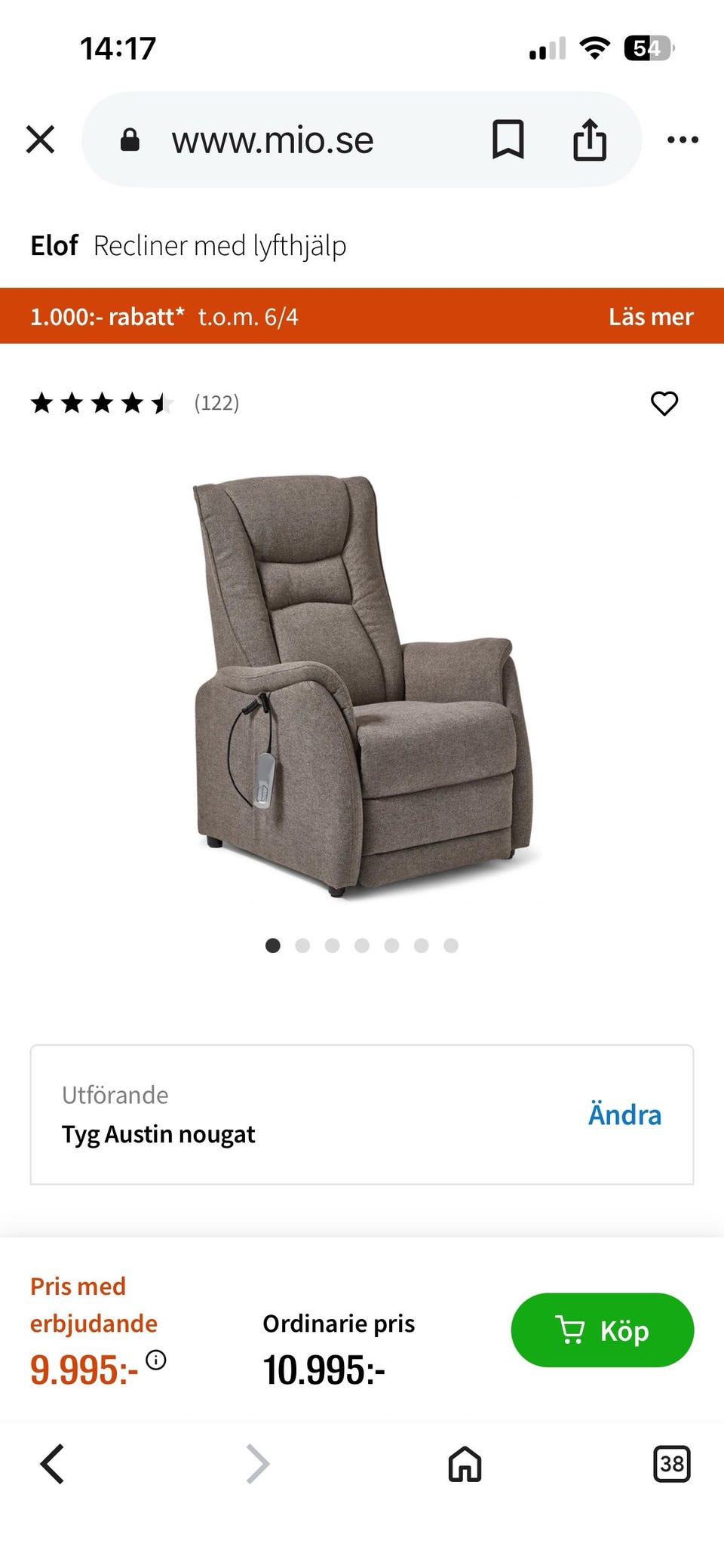Open Ändra to change the upholstery option

click(624, 1115)
